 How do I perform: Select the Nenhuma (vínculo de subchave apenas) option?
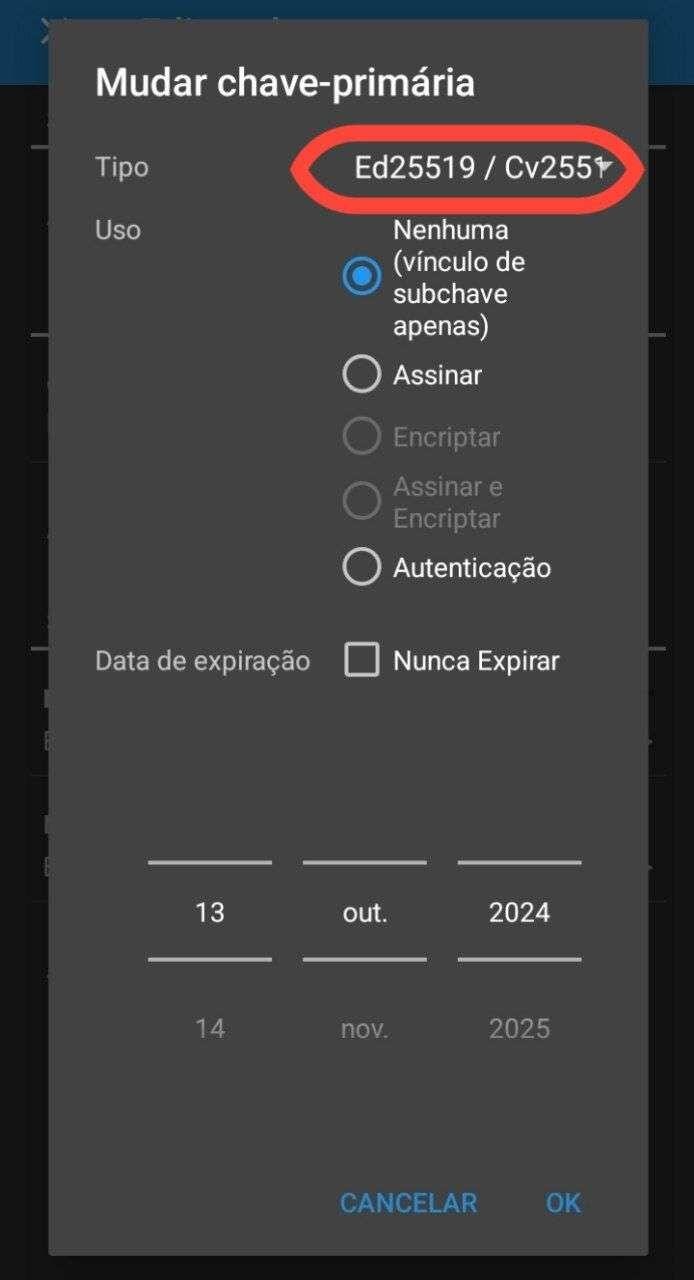[362, 277]
